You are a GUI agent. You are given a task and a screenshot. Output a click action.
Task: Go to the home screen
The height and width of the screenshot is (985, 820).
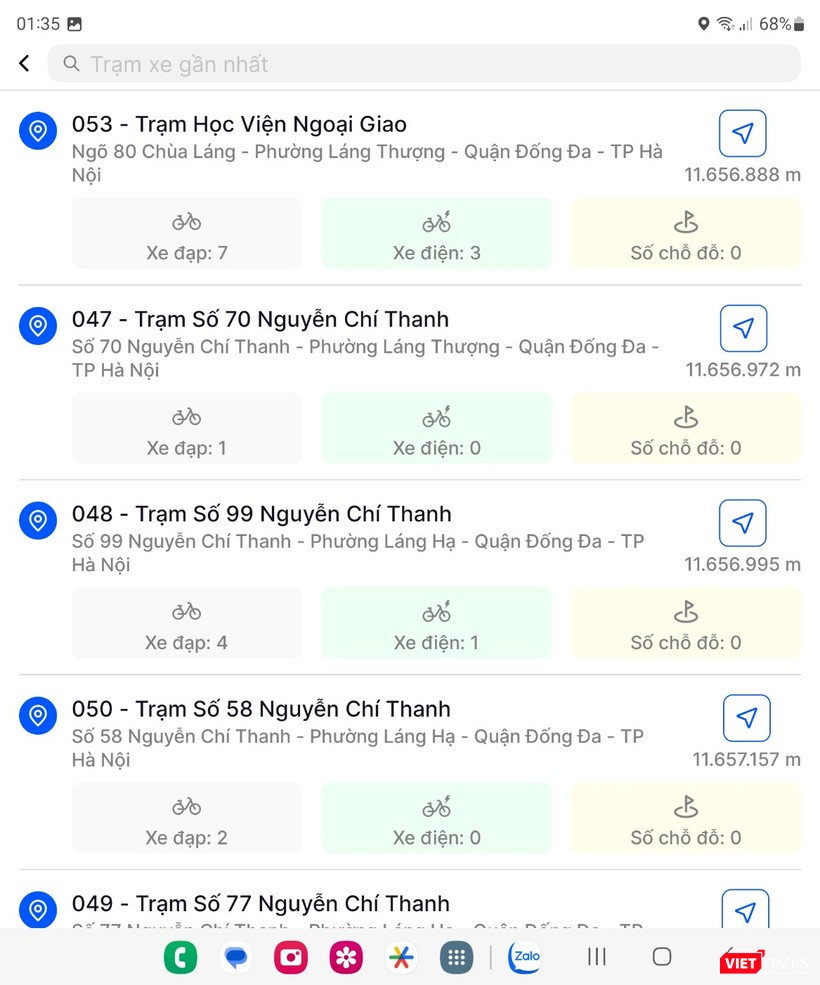[x=662, y=957]
